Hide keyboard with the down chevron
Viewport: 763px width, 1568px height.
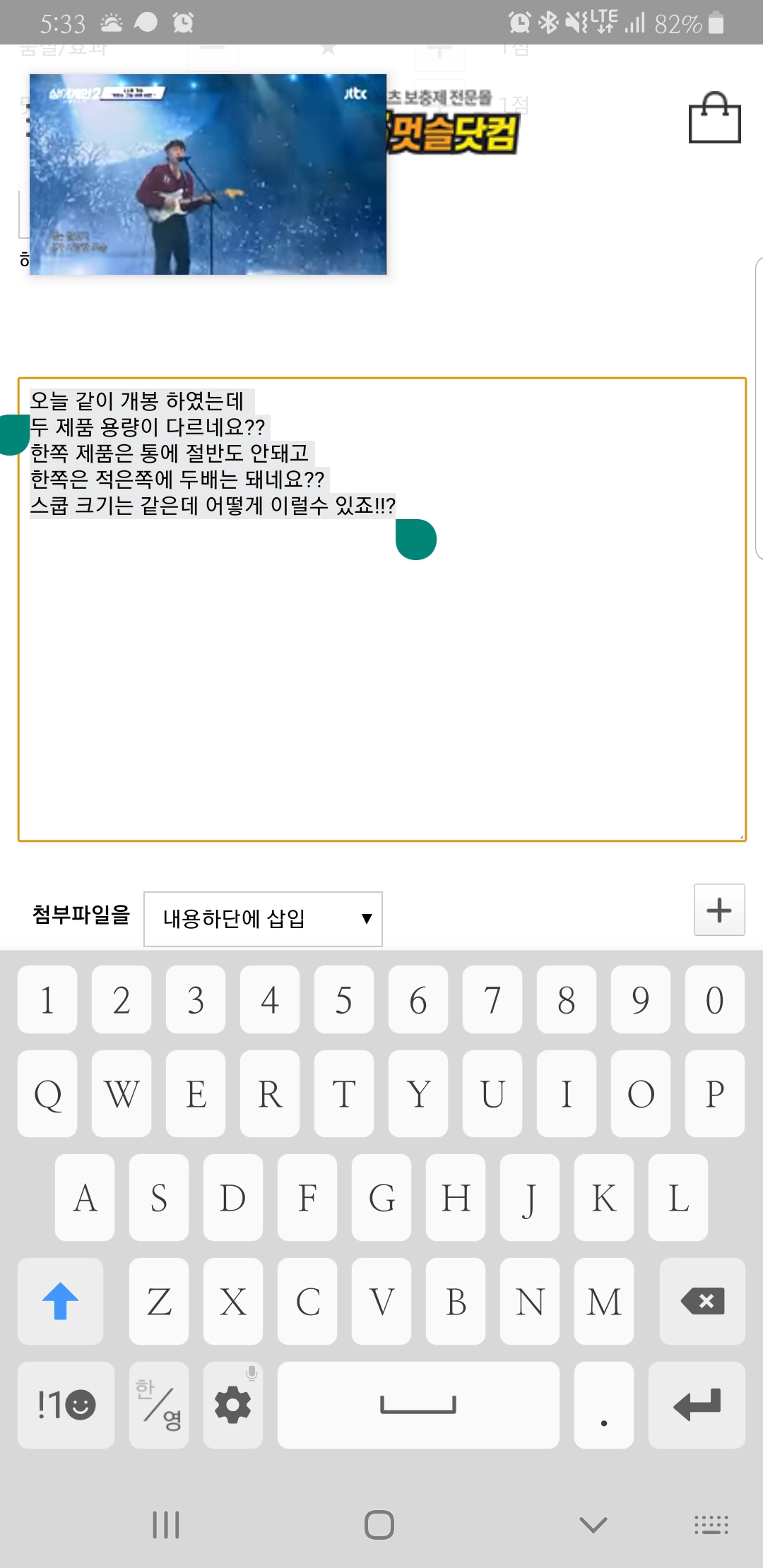pyautogui.click(x=593, y=1525)
